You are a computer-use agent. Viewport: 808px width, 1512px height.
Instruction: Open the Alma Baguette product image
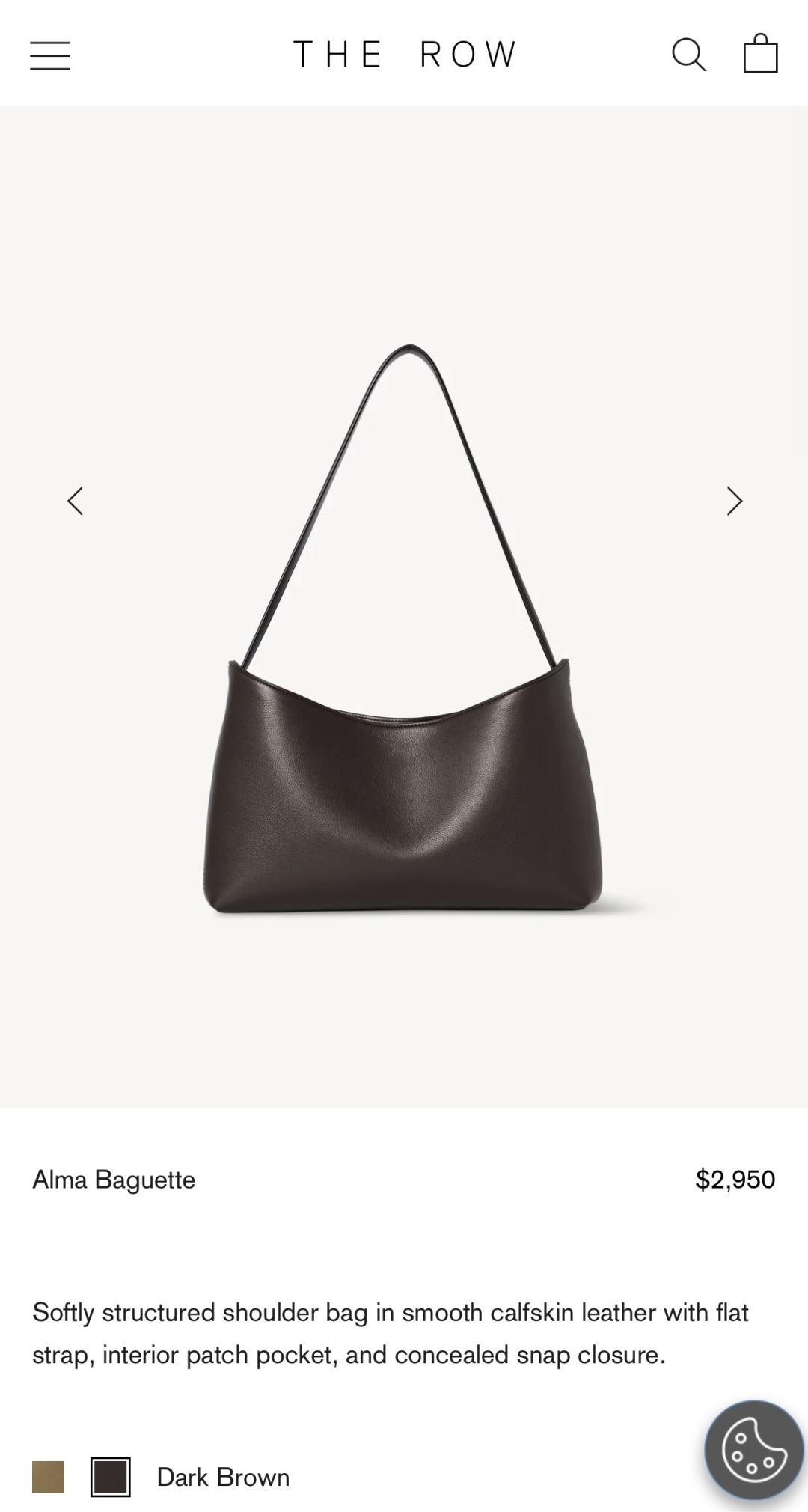[404, 629]
